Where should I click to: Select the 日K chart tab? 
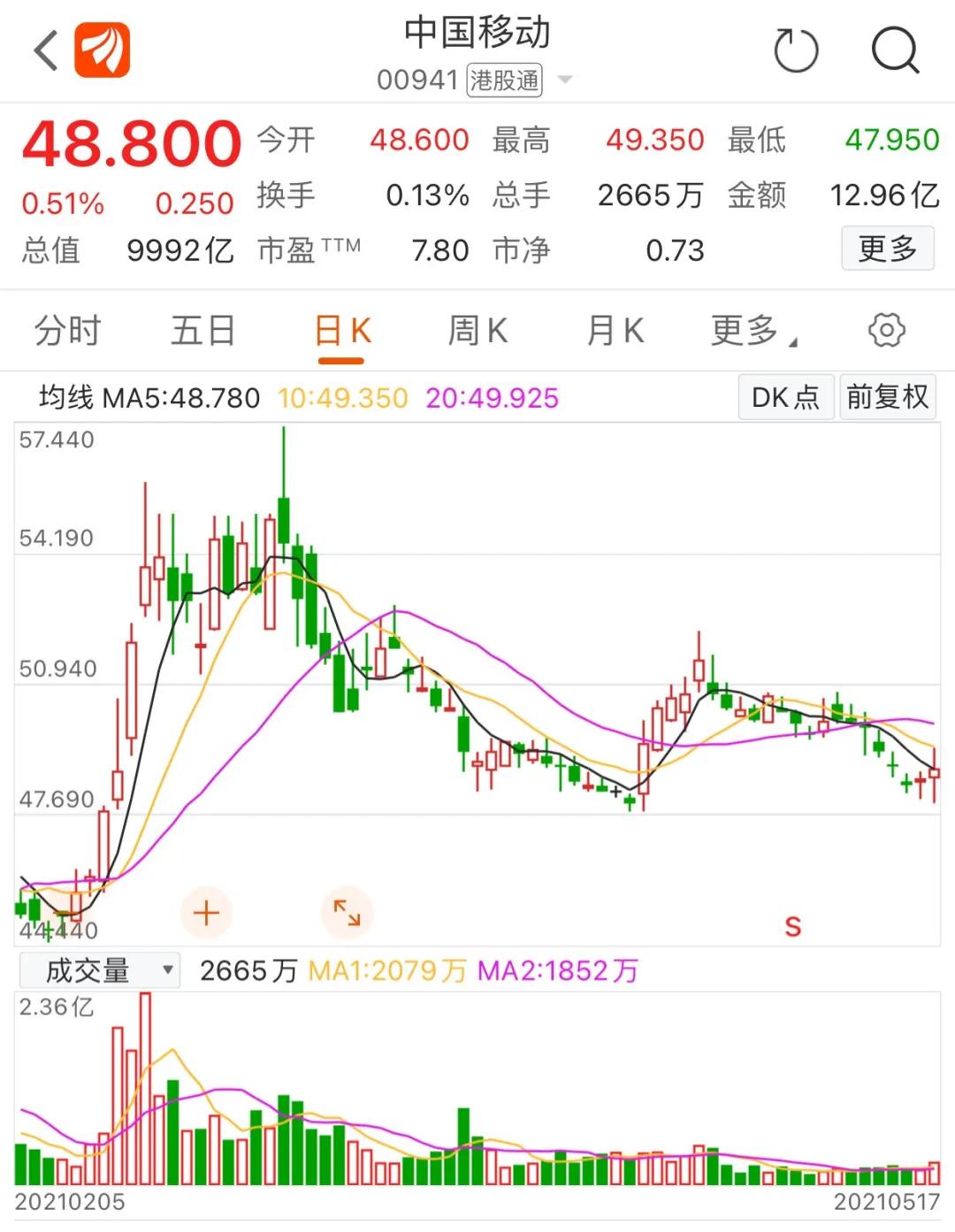(x=342, y=332)
